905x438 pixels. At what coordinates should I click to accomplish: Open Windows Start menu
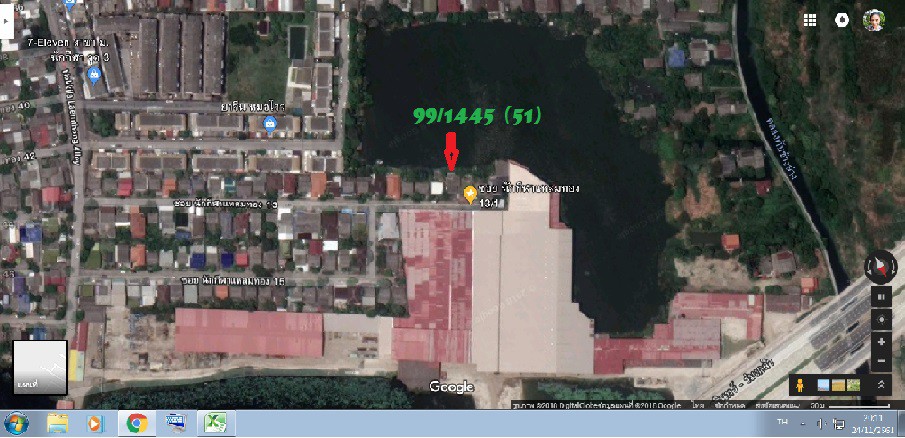(17, 423)
